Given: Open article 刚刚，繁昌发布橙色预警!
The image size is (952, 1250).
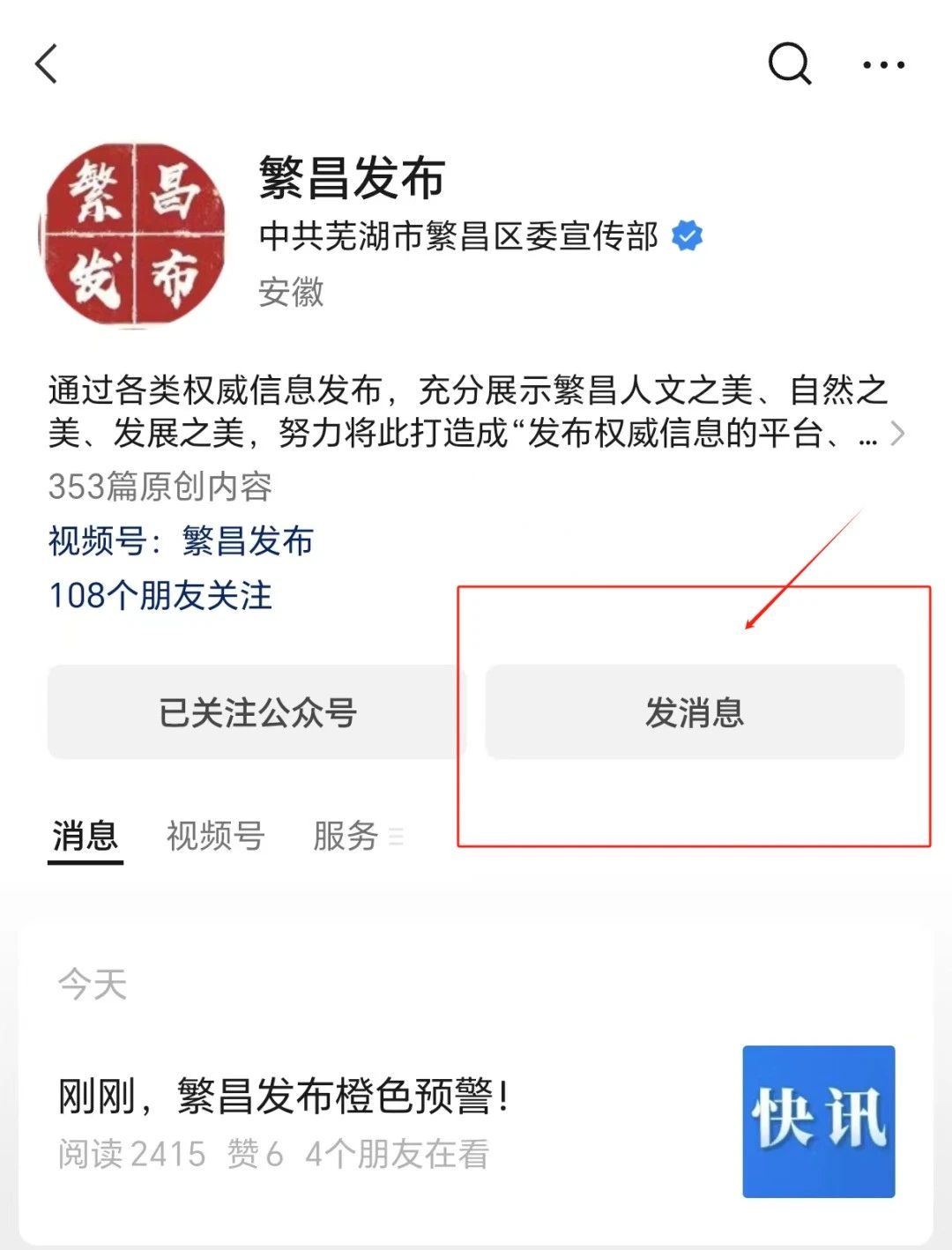Looking at the screenshot, I should [x=284, y=1097].
